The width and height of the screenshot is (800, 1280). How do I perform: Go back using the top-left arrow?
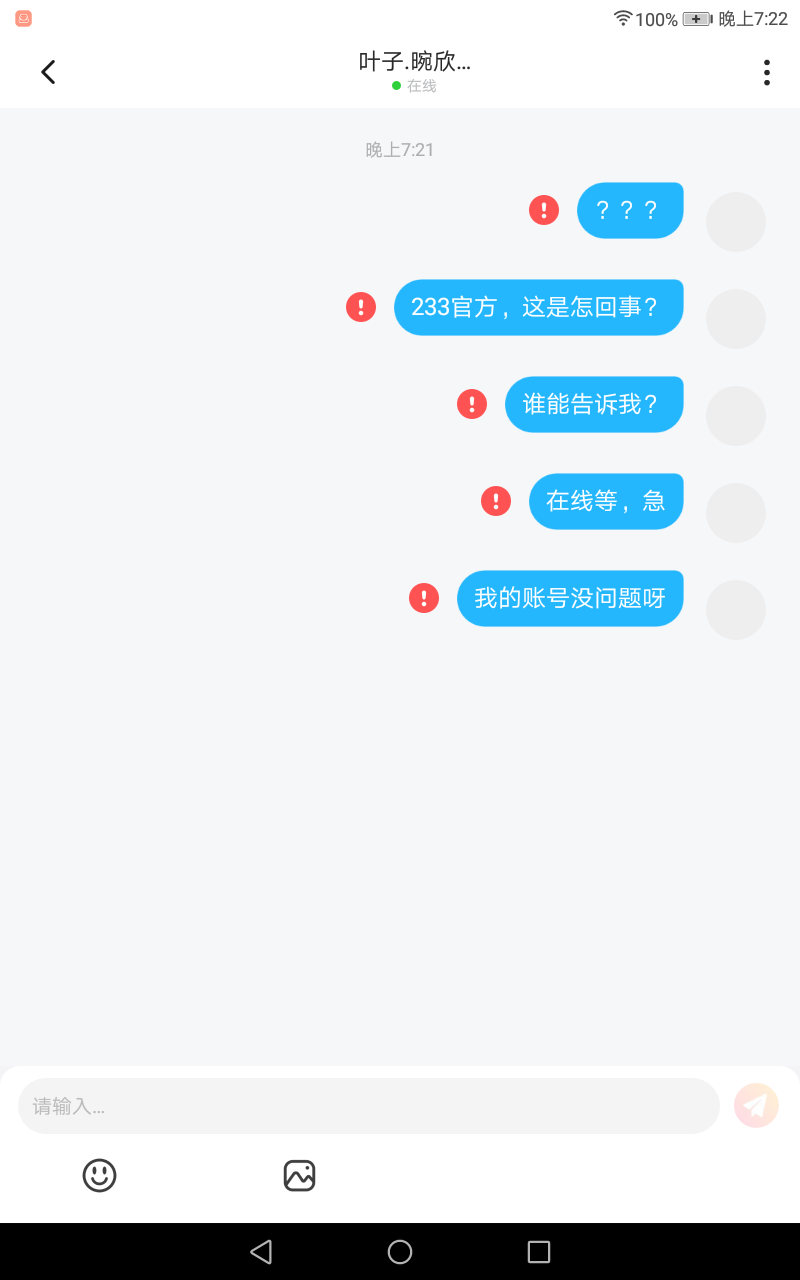point(48,72)
